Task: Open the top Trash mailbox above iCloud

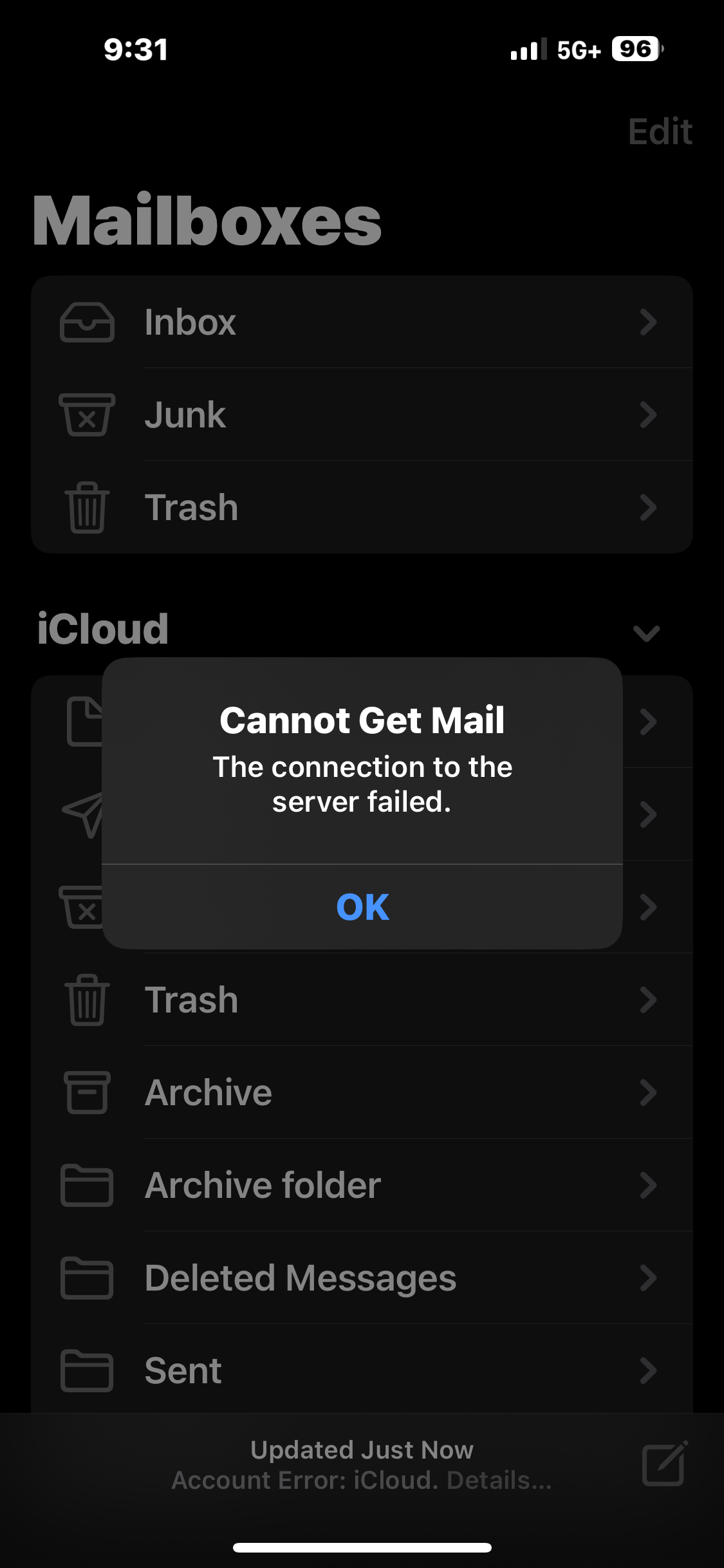Action: pos(362,507)
